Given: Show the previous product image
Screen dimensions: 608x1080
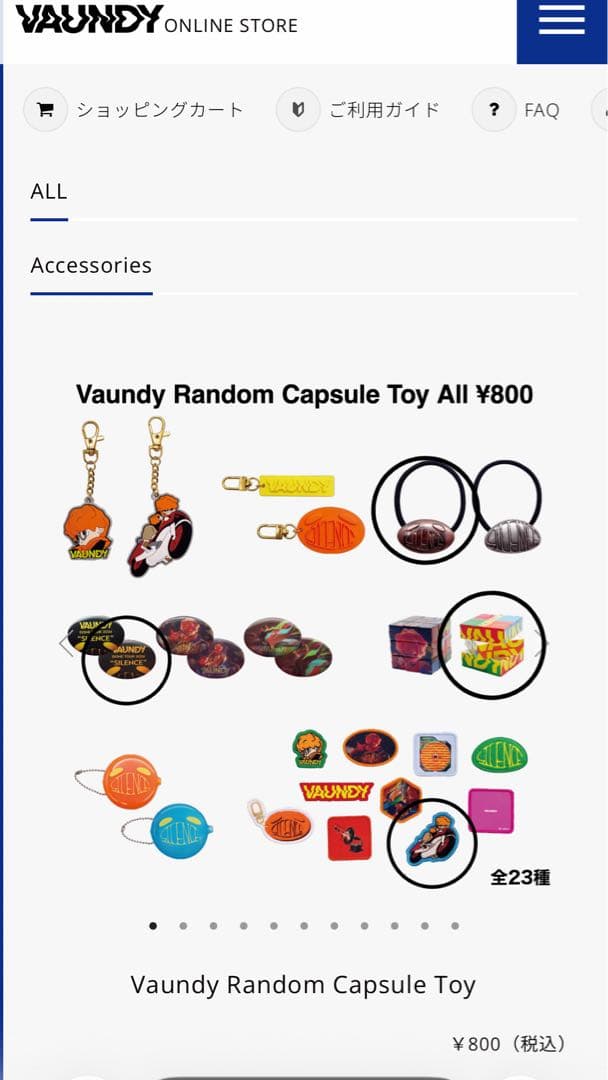Looking at the screenshot, I should pyautogui.click(x=67, y=645).
